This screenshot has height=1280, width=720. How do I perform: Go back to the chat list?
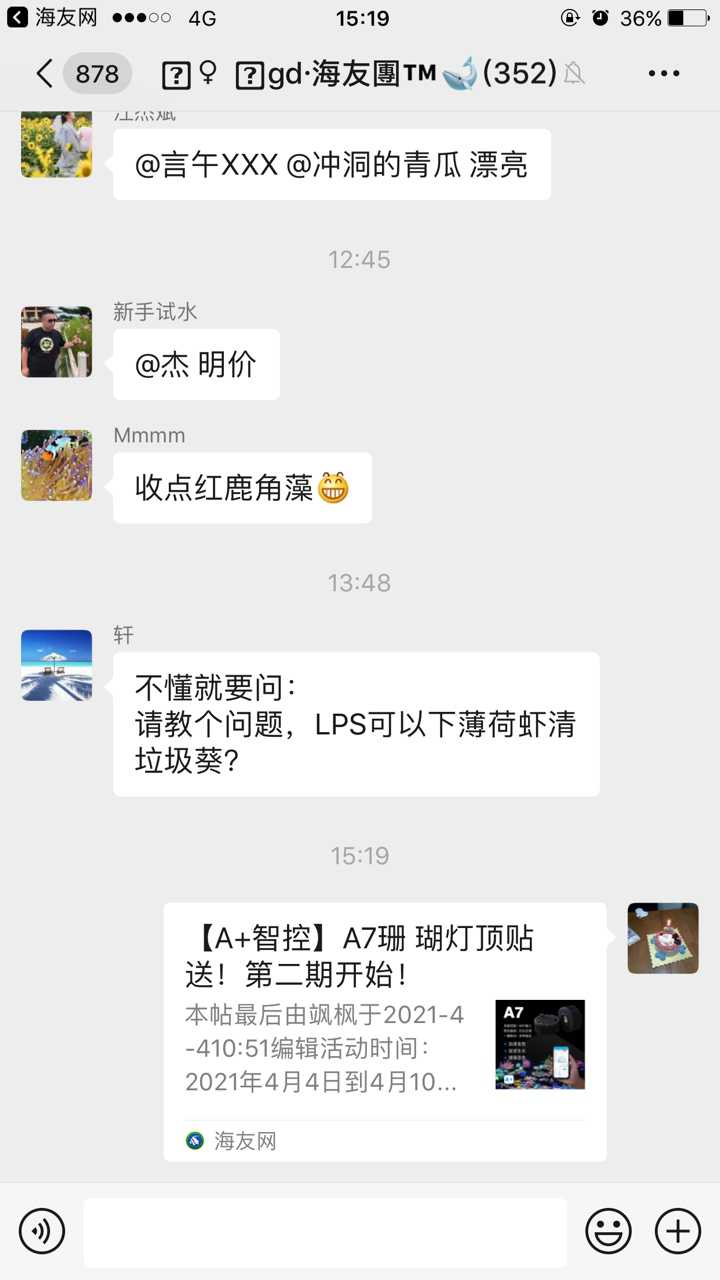pos(82,73)
